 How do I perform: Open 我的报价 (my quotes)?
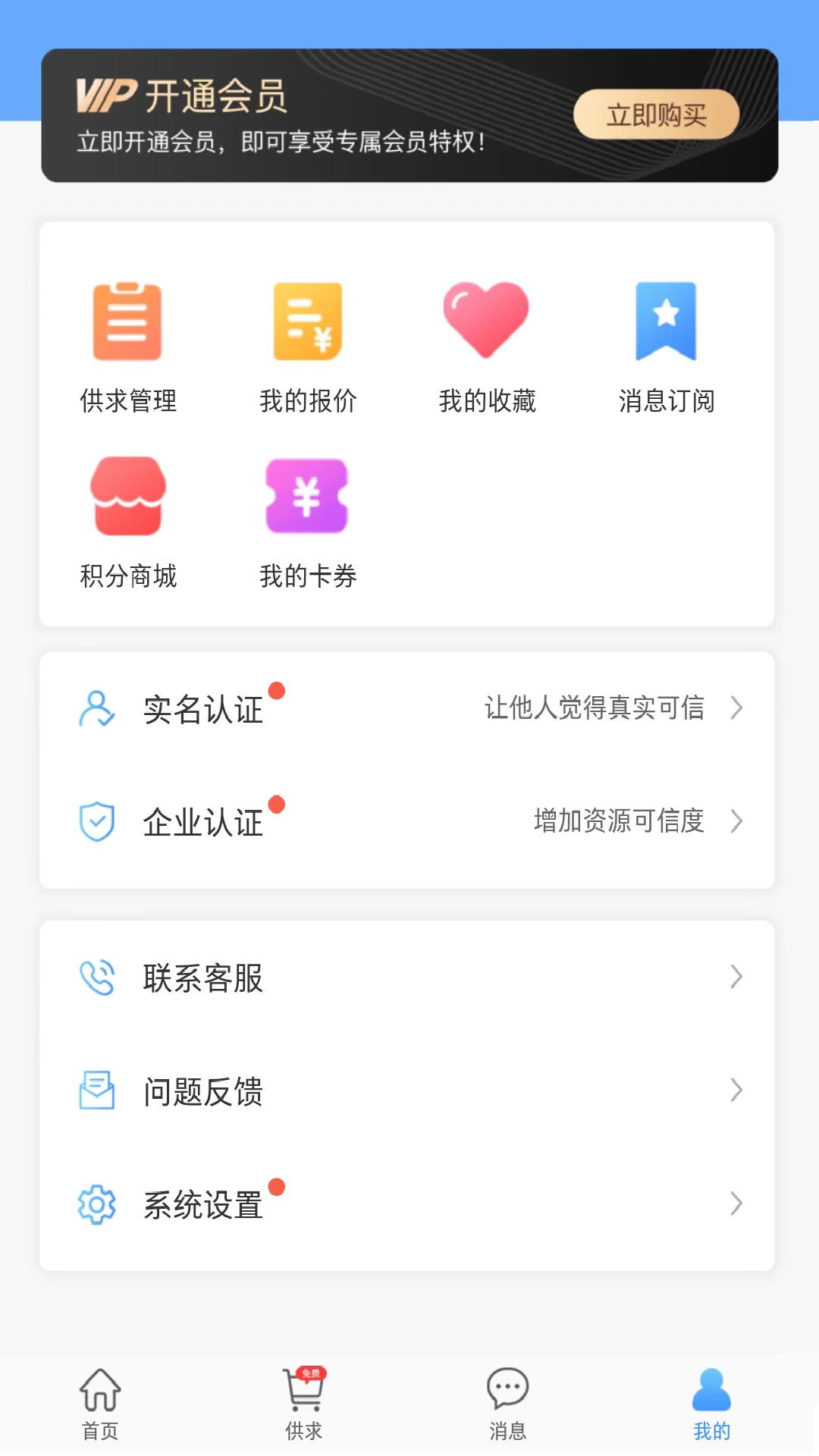tap(306, 321)
